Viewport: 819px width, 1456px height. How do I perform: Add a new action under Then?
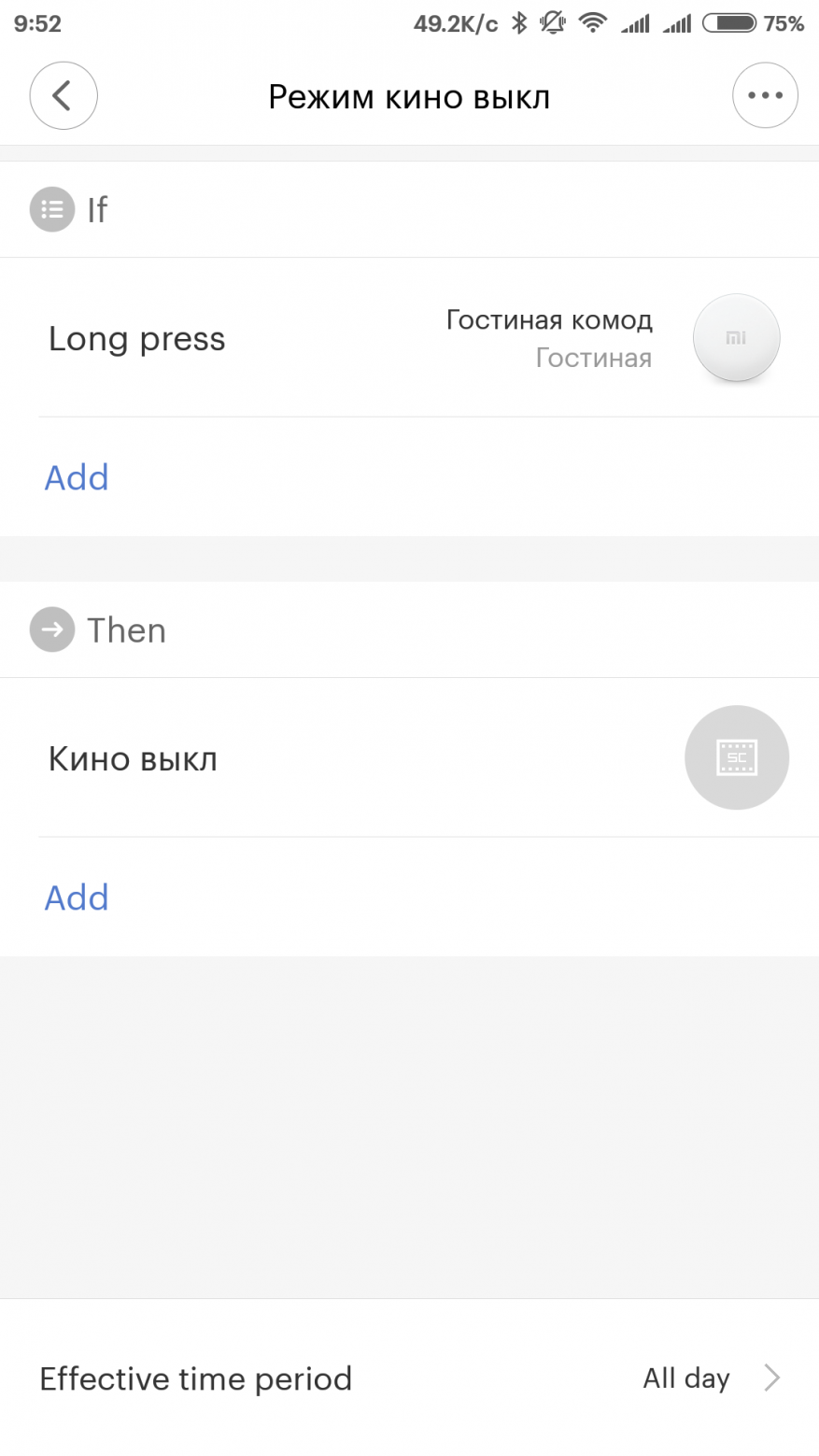(77, 898)
